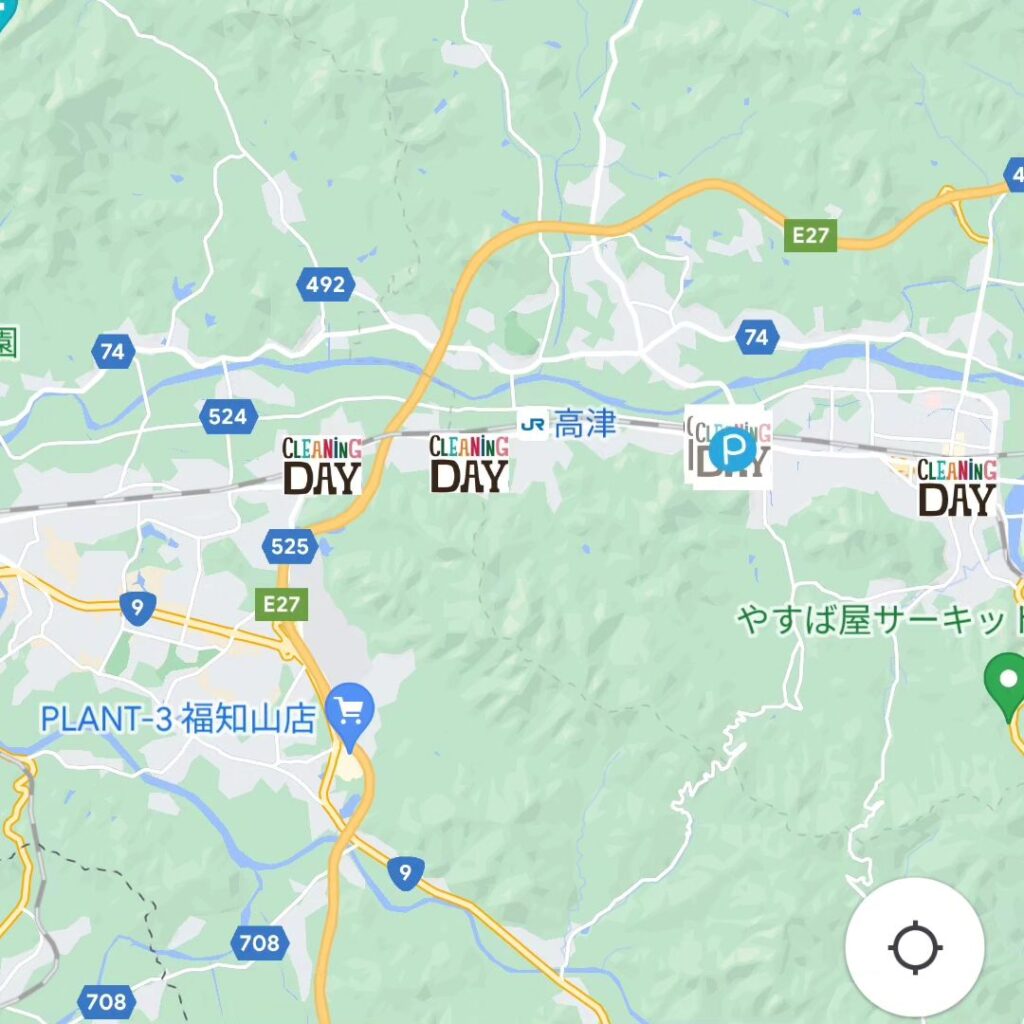Tap the blue parking pin
Screen dimensions: 1024x1024
(736, 451)
